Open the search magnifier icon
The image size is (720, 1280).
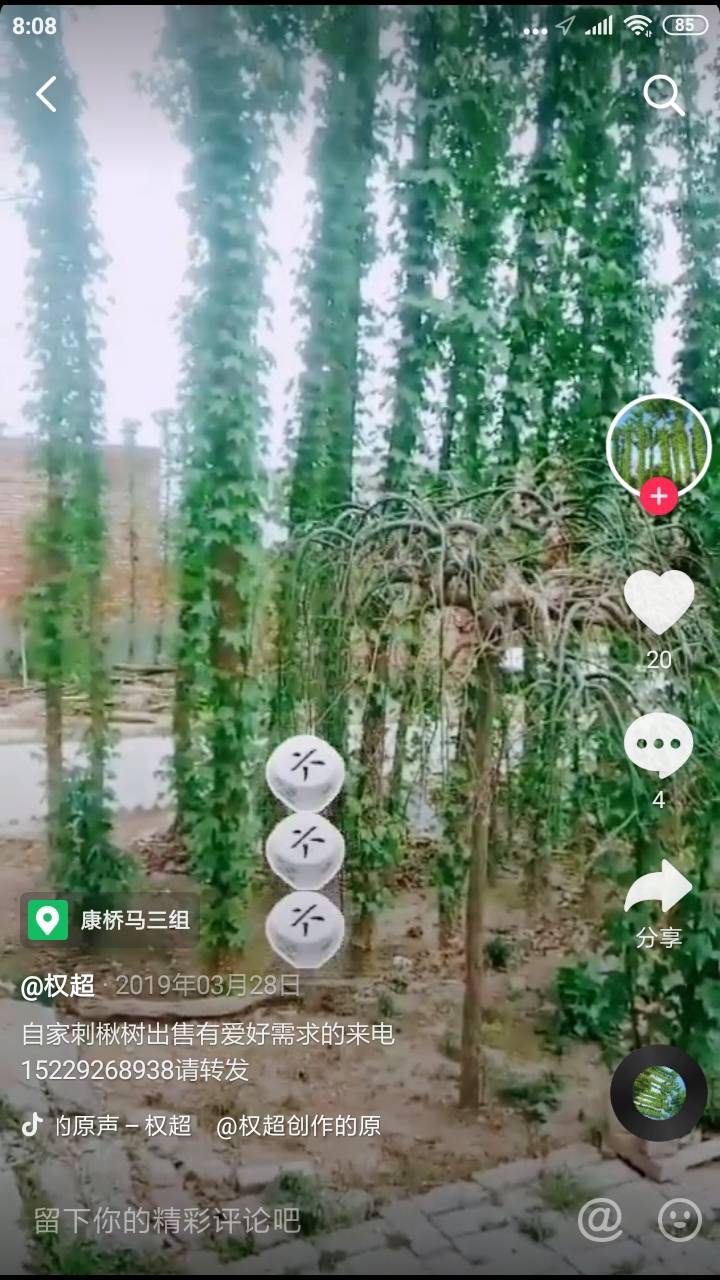tap(664, 95)
